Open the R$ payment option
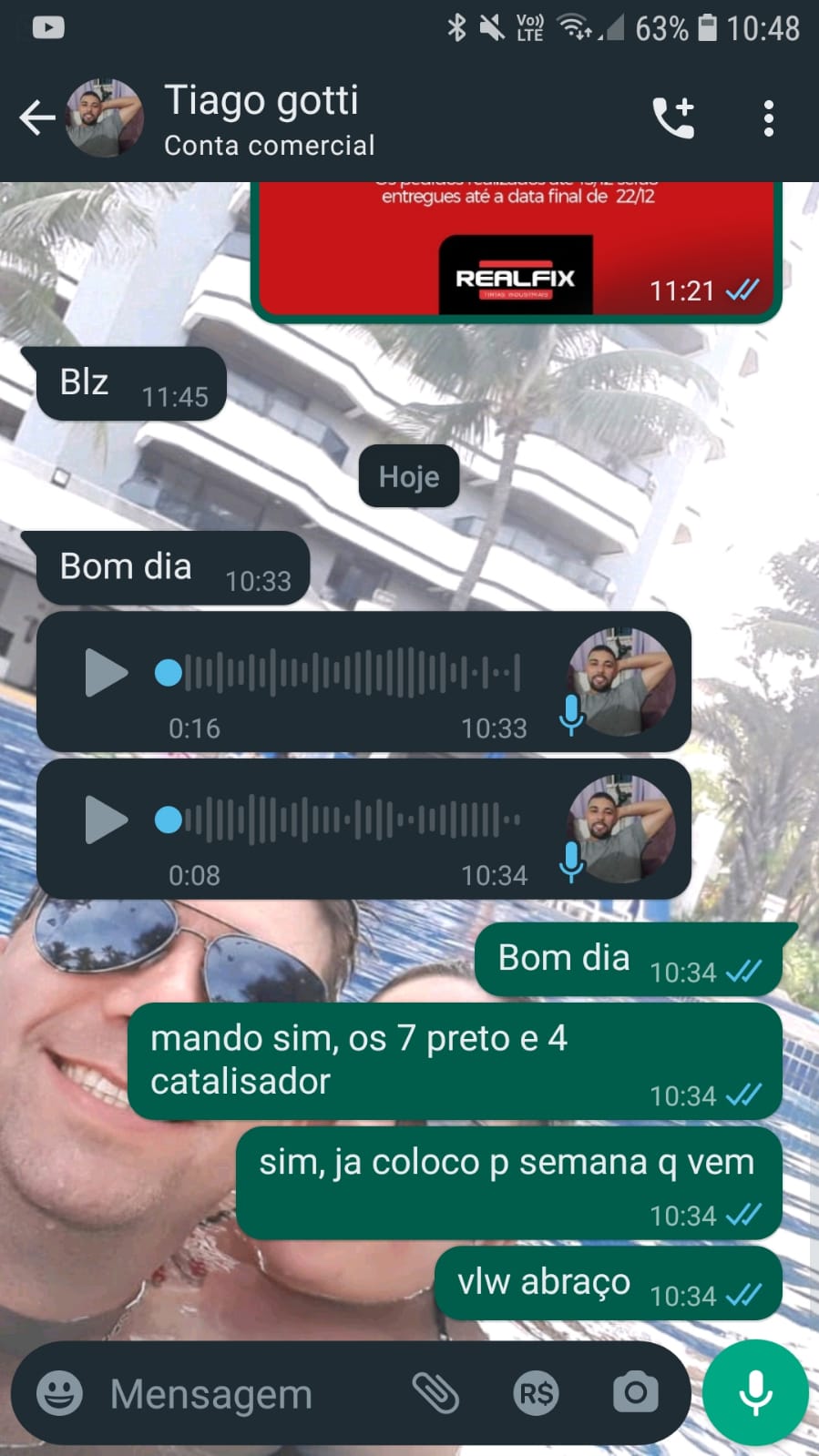 pos(536,1393)
